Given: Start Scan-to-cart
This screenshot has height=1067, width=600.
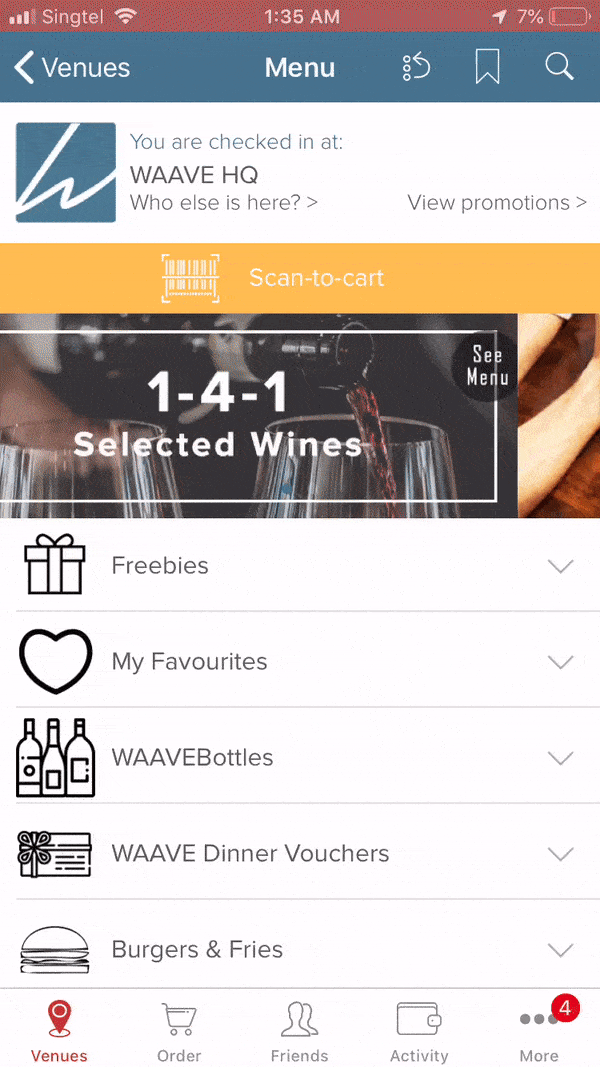Looking at the screenshot, I should click(300, 278).
